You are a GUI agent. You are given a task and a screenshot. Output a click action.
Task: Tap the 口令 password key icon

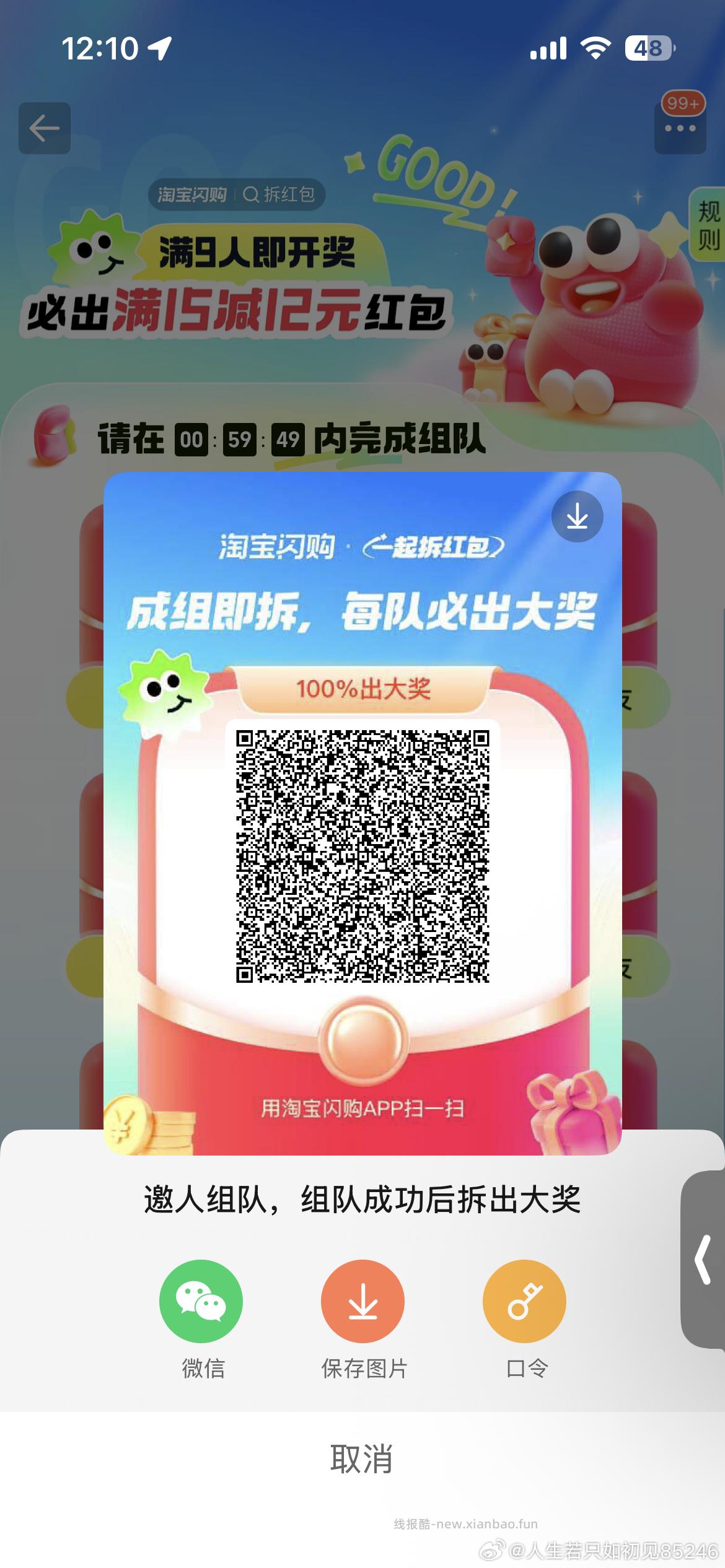524,1301
